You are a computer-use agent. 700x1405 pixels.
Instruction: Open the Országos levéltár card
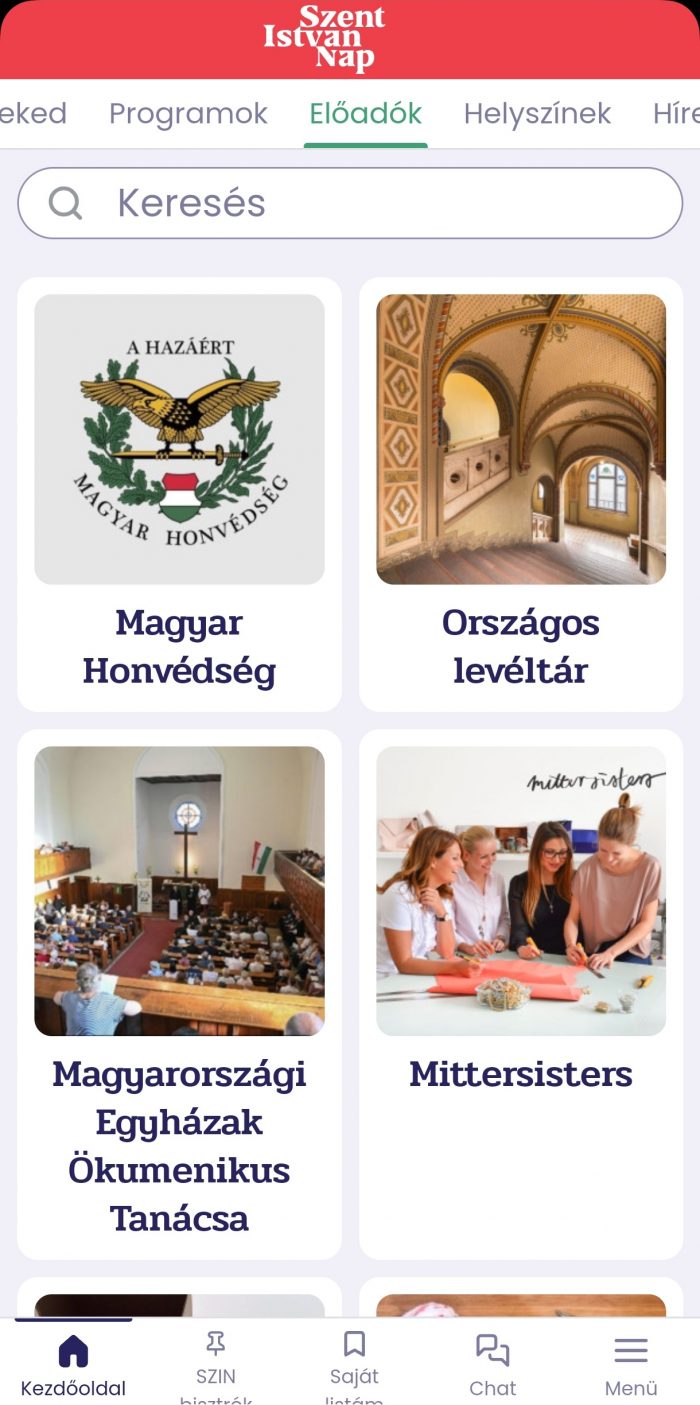(520, 494)
